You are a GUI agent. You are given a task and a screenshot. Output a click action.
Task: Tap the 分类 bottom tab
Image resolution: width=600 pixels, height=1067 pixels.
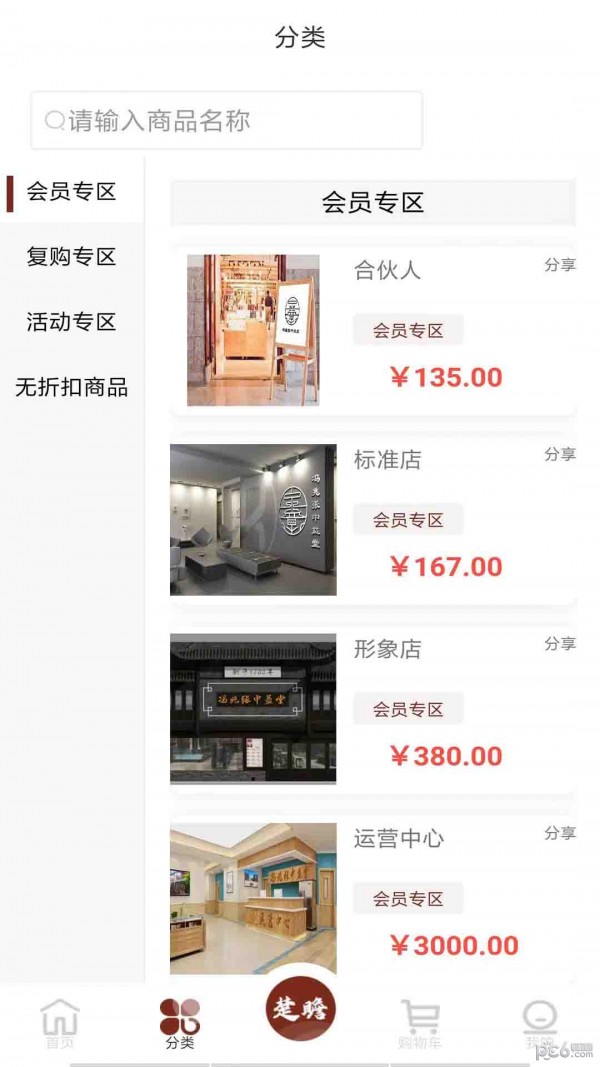(x=180, y=1025)
